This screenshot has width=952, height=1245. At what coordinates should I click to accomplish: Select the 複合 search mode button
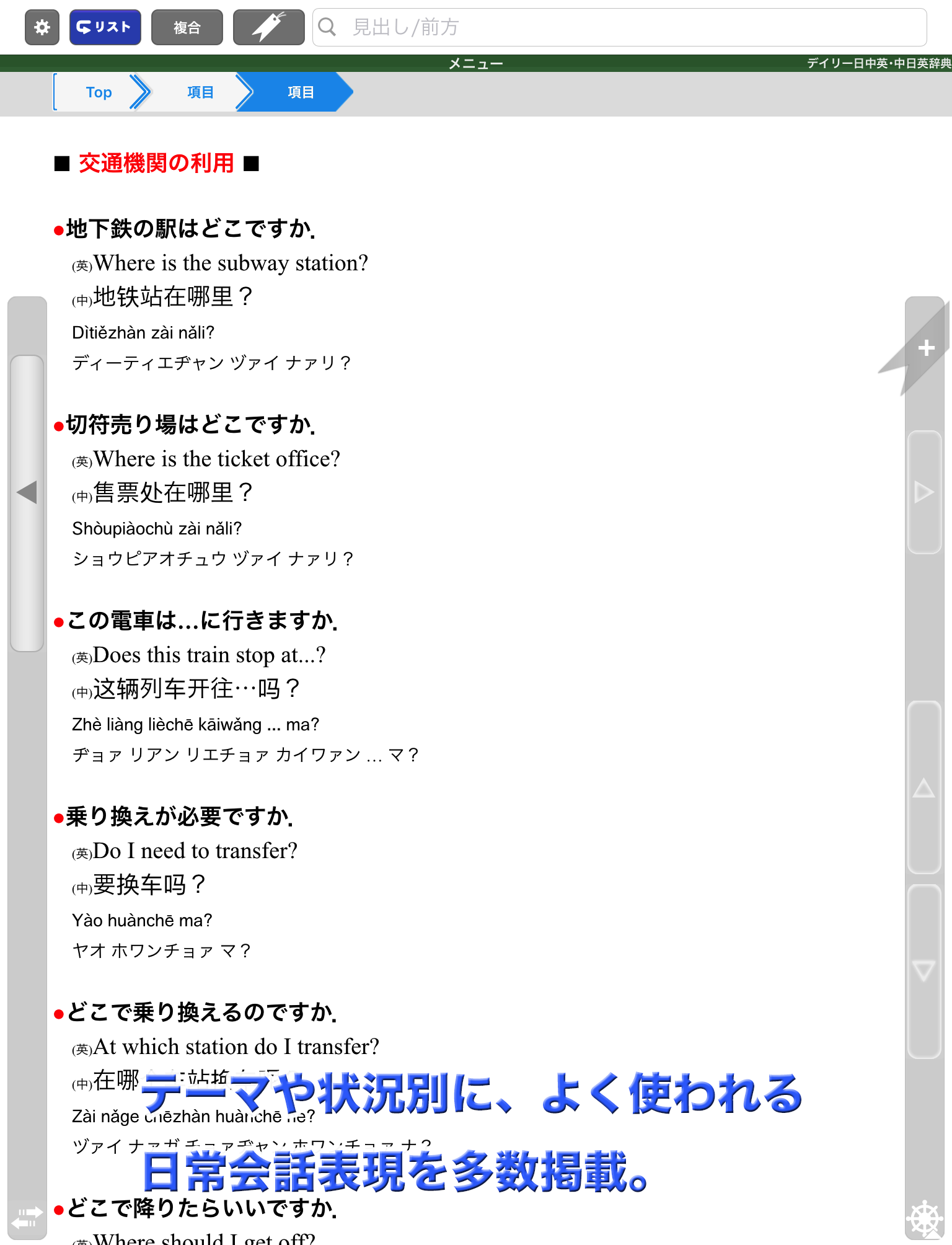pos(187,27)
